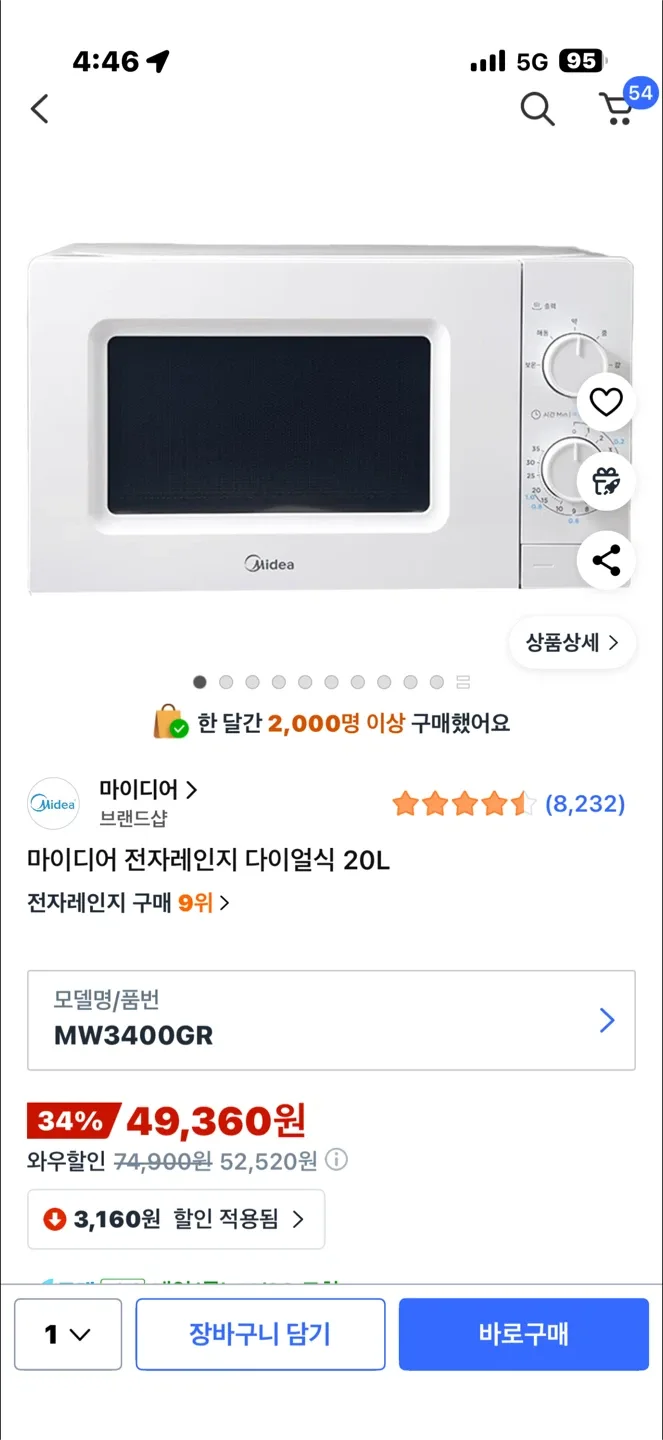The width and height of the screenshot is (663, 1440).
Task: Share this microwave product
Action: tap(606, 560)
